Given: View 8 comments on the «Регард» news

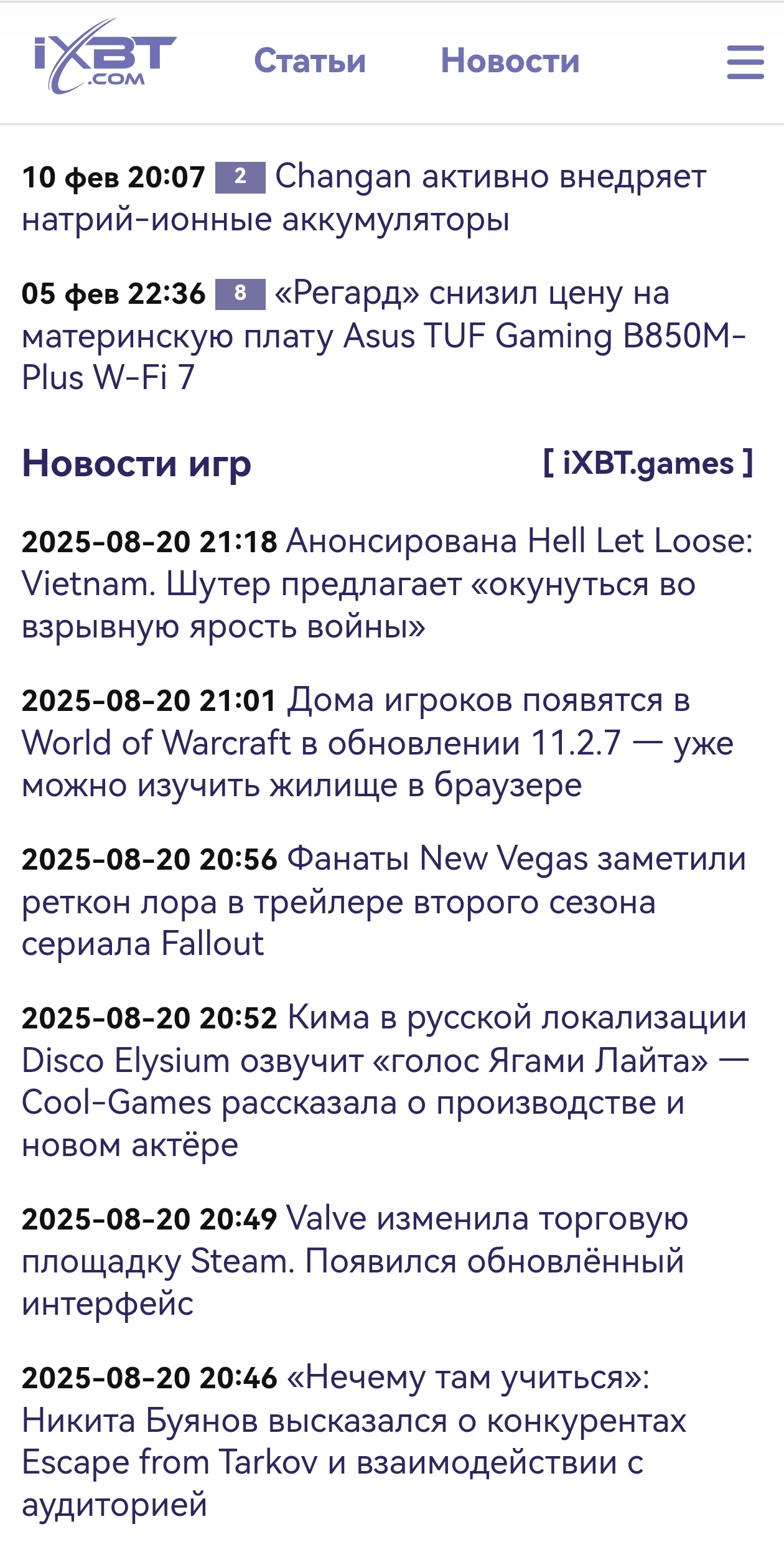Looking at the screenshot, I should [x=240, y=294].
